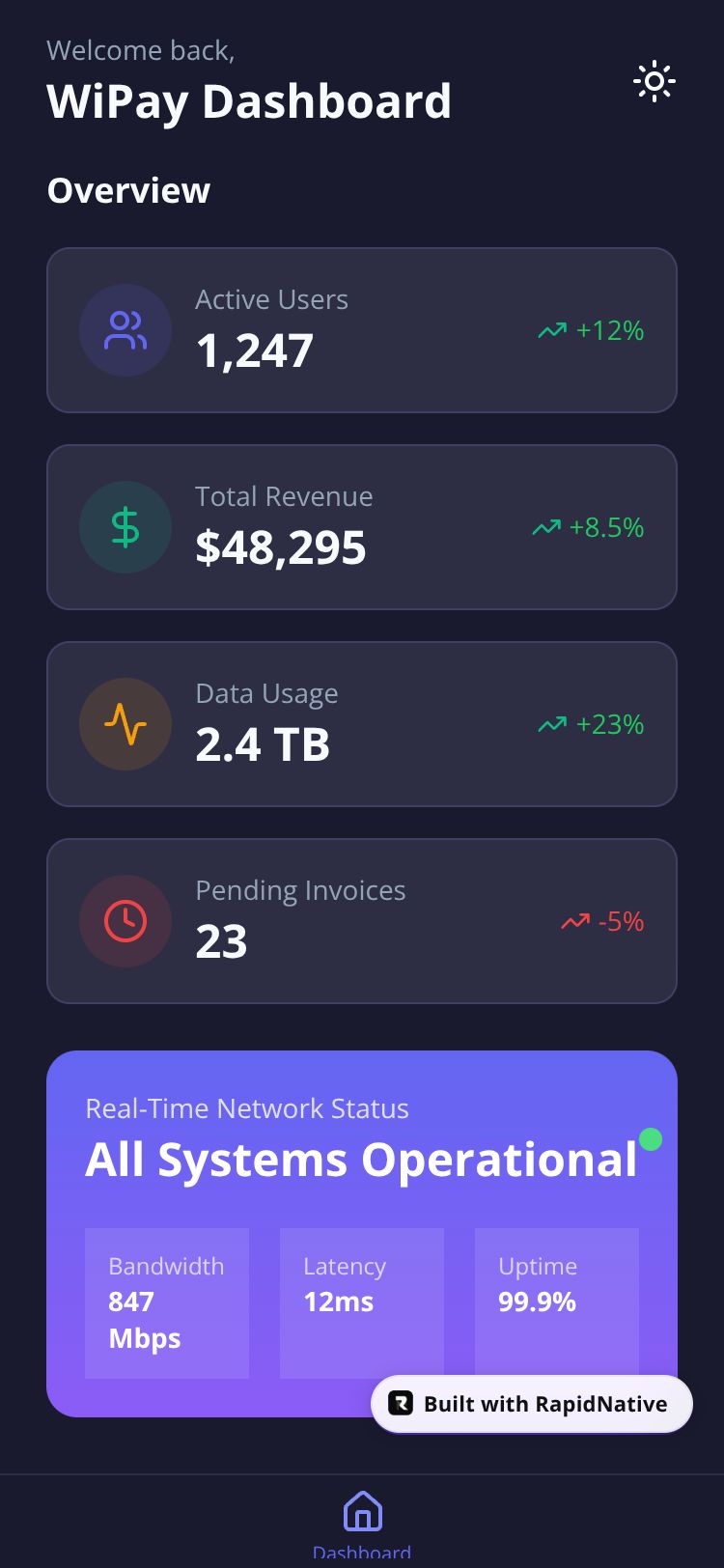Toggle the light theme sun icon
Image resolution: width=724 pixels, height=1568 pixels.
pos(654,82)
